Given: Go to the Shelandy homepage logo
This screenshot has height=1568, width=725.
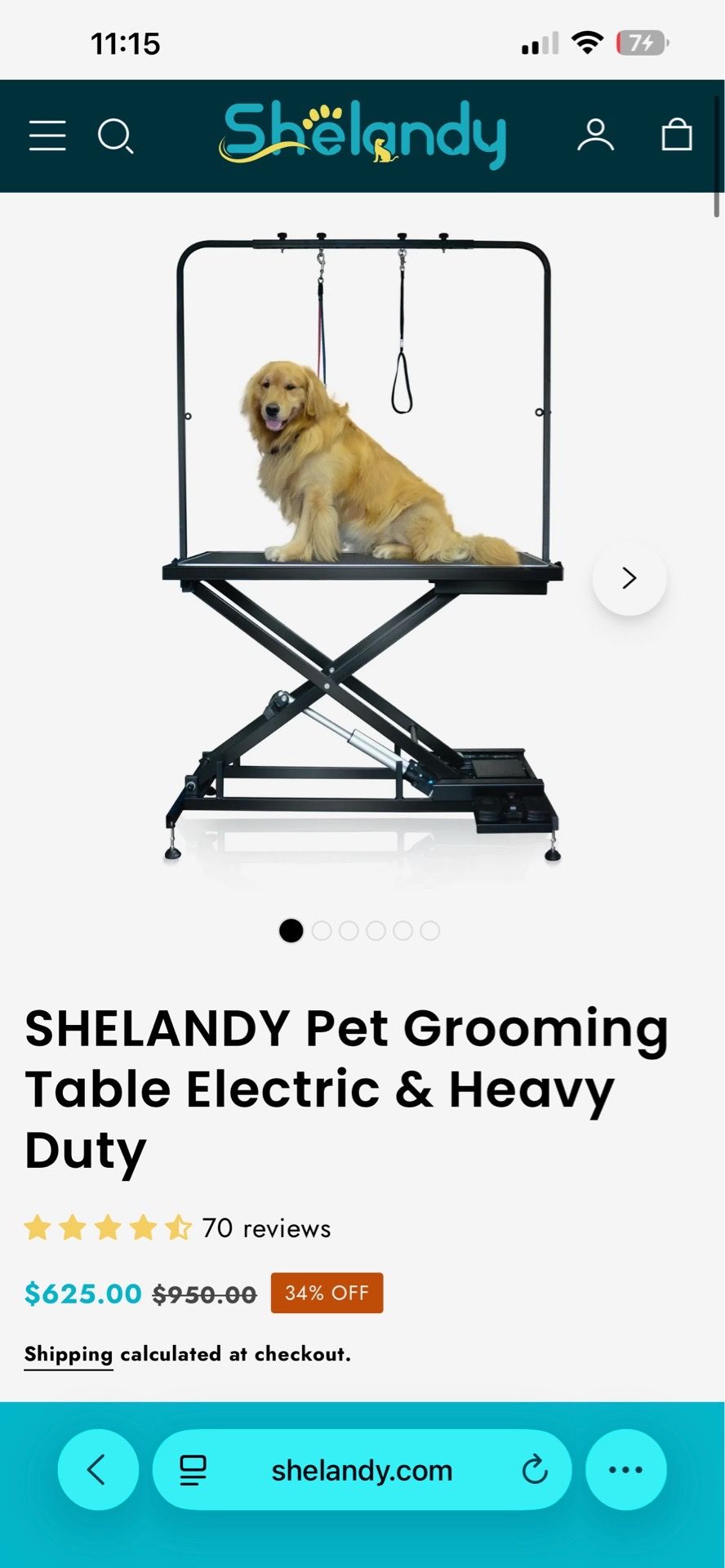Looking at the screenshot, I should coord(362,135).
